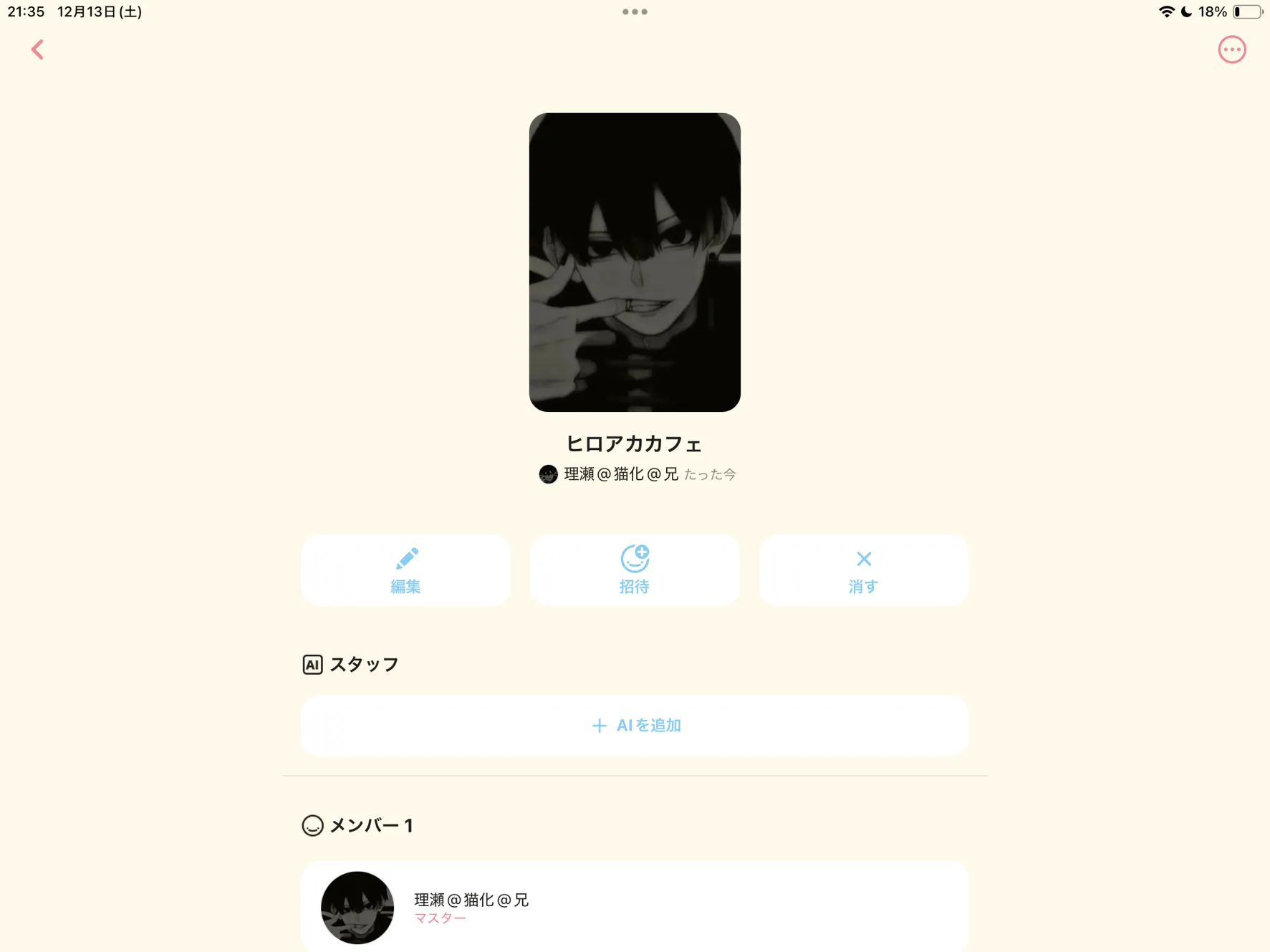This screenshot has width=1270, height=952.
Task: Tap the three-dot multitasking control at top
Action: (x=635, y=11)
